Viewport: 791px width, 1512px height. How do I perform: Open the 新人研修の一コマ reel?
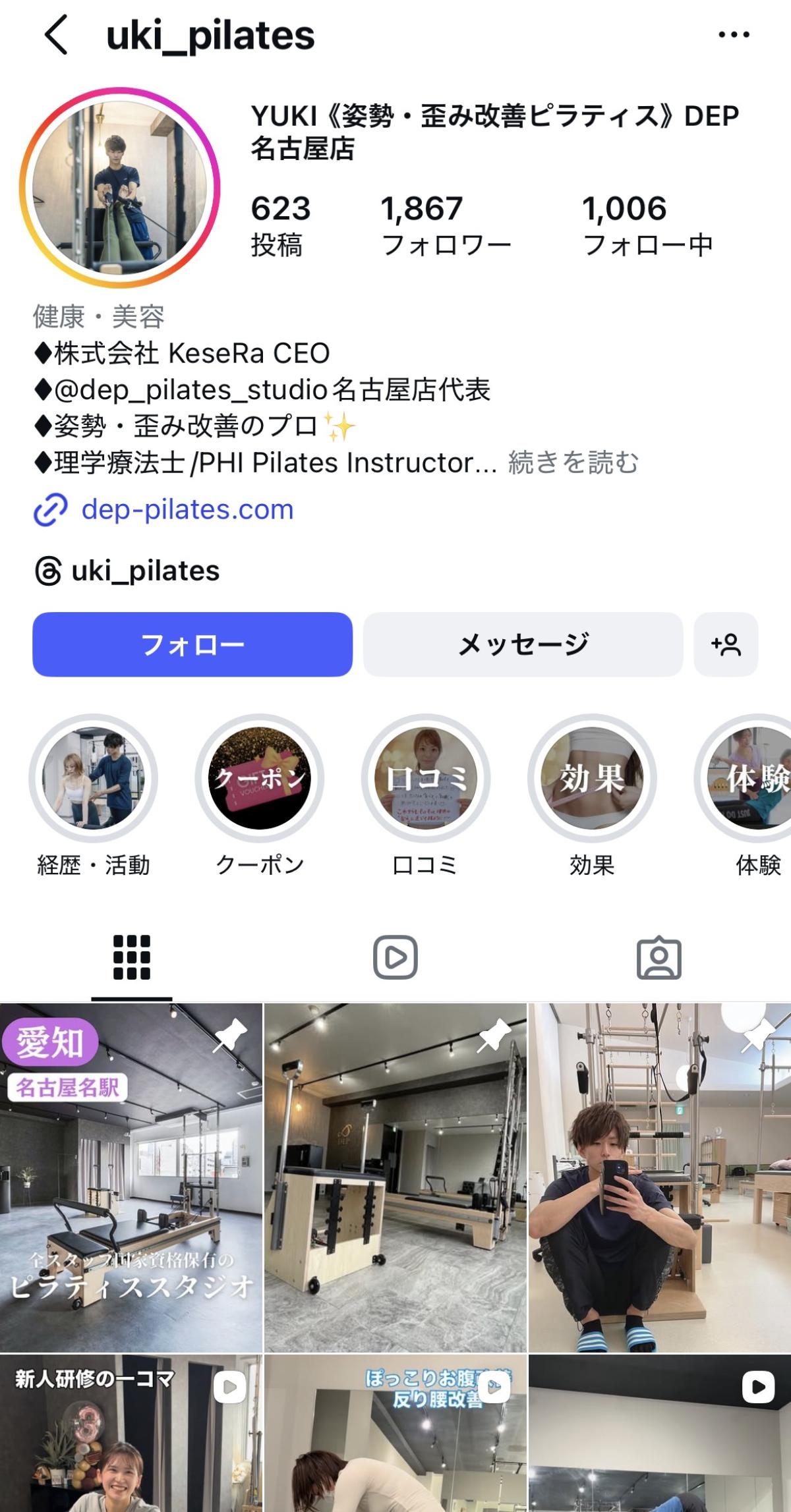131,1434
